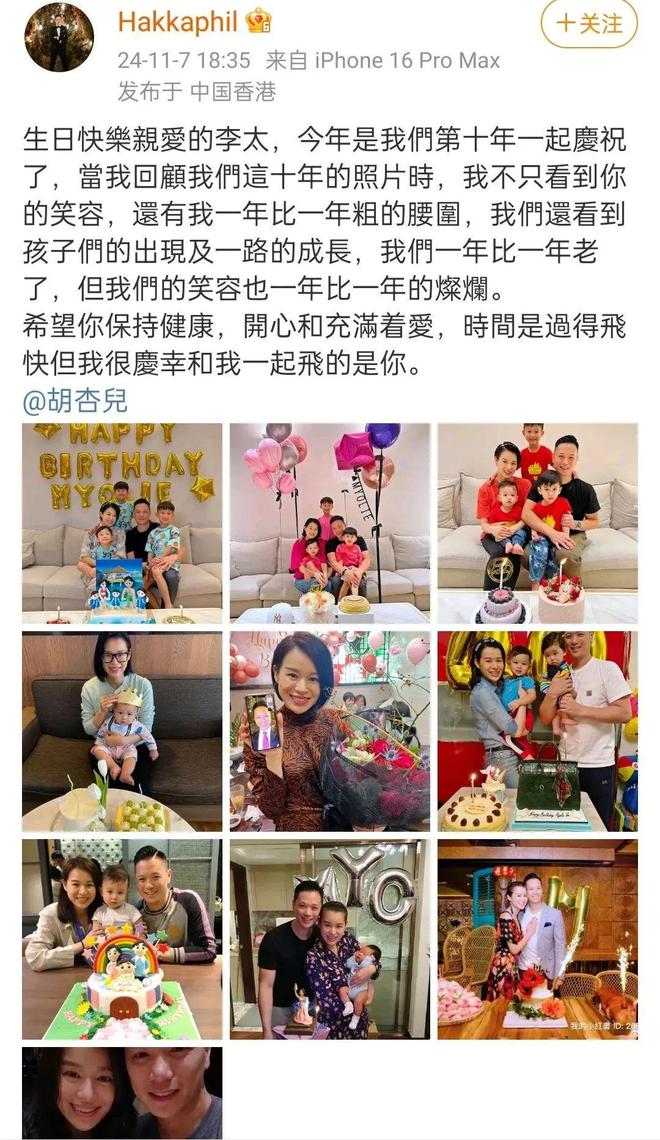This screenshot has height=1140, width=660.
Task: Follow Hakkaphil with the 关注 button
Action: coord(588,24)
